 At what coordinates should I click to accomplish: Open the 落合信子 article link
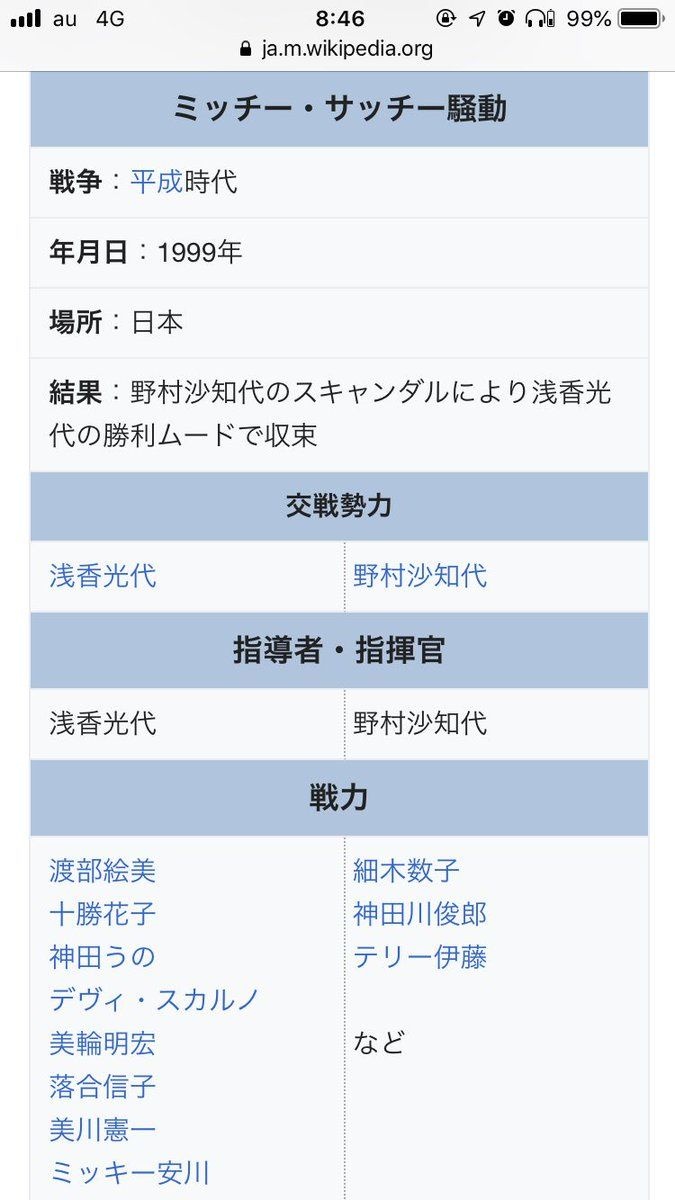[x=103, y=1087]
